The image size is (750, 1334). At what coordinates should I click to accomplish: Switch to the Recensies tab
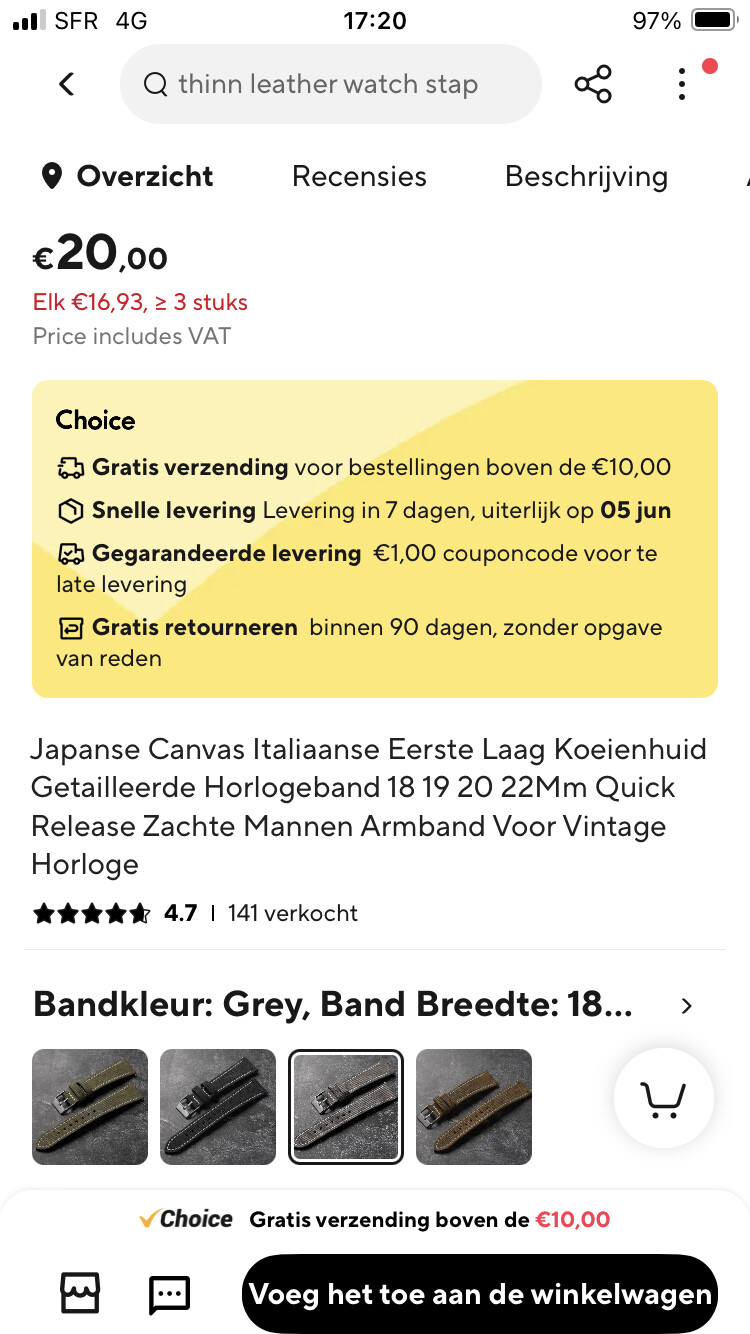(x=359, y=177)
